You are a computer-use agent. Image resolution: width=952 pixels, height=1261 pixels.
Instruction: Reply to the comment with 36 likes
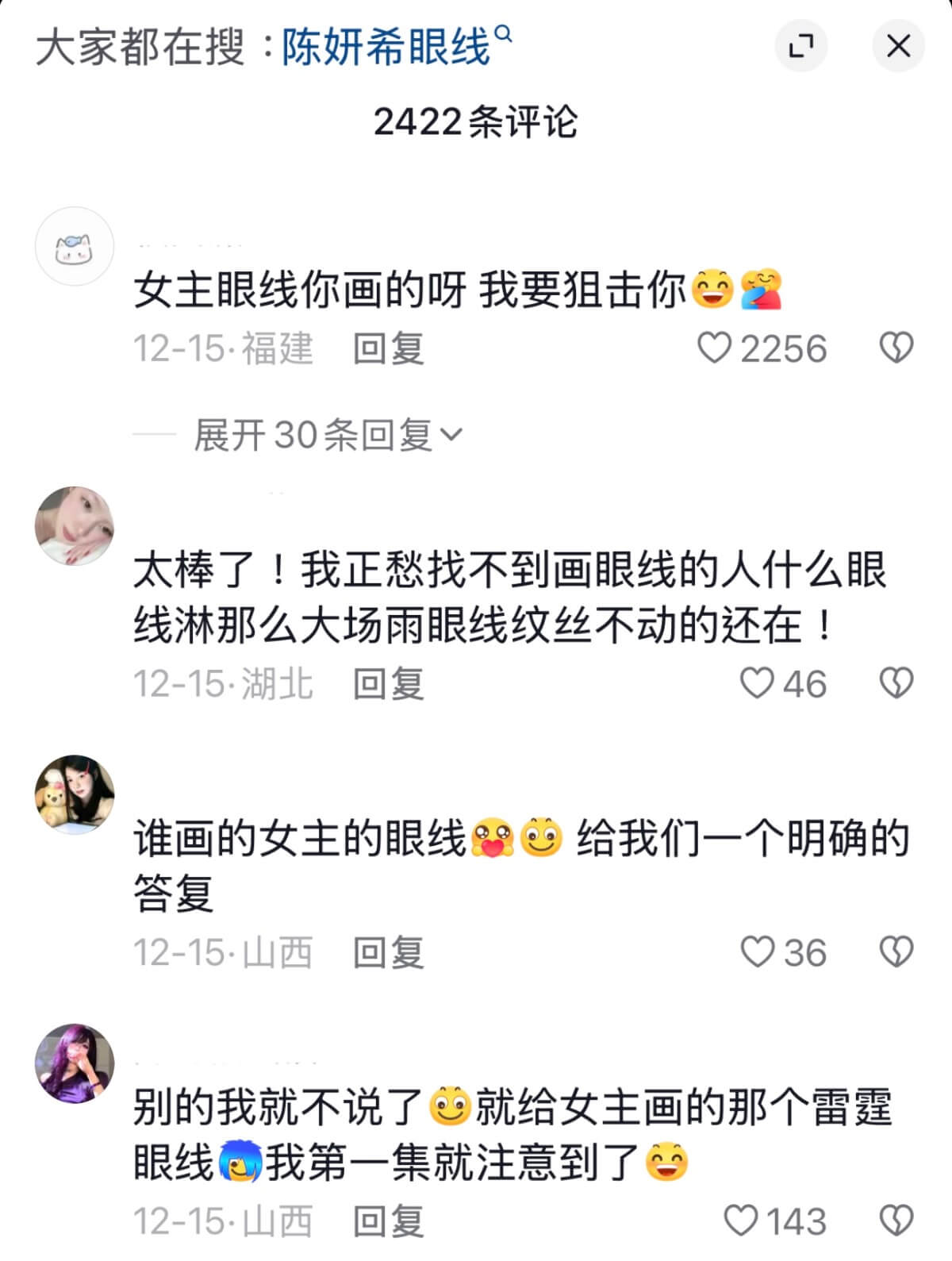[388, 952]
